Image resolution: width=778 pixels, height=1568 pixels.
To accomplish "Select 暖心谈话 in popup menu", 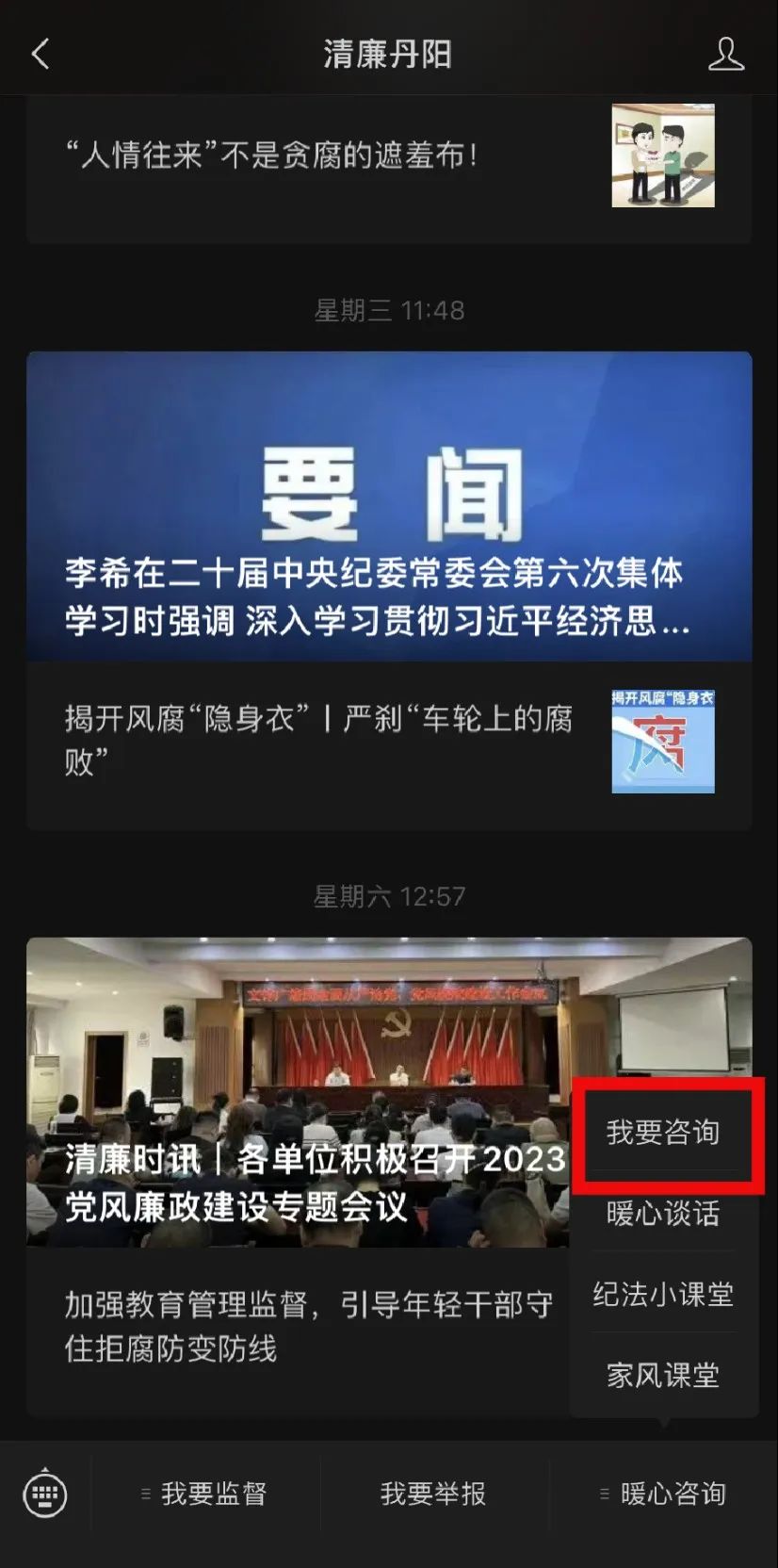I will click(663, 1213).
